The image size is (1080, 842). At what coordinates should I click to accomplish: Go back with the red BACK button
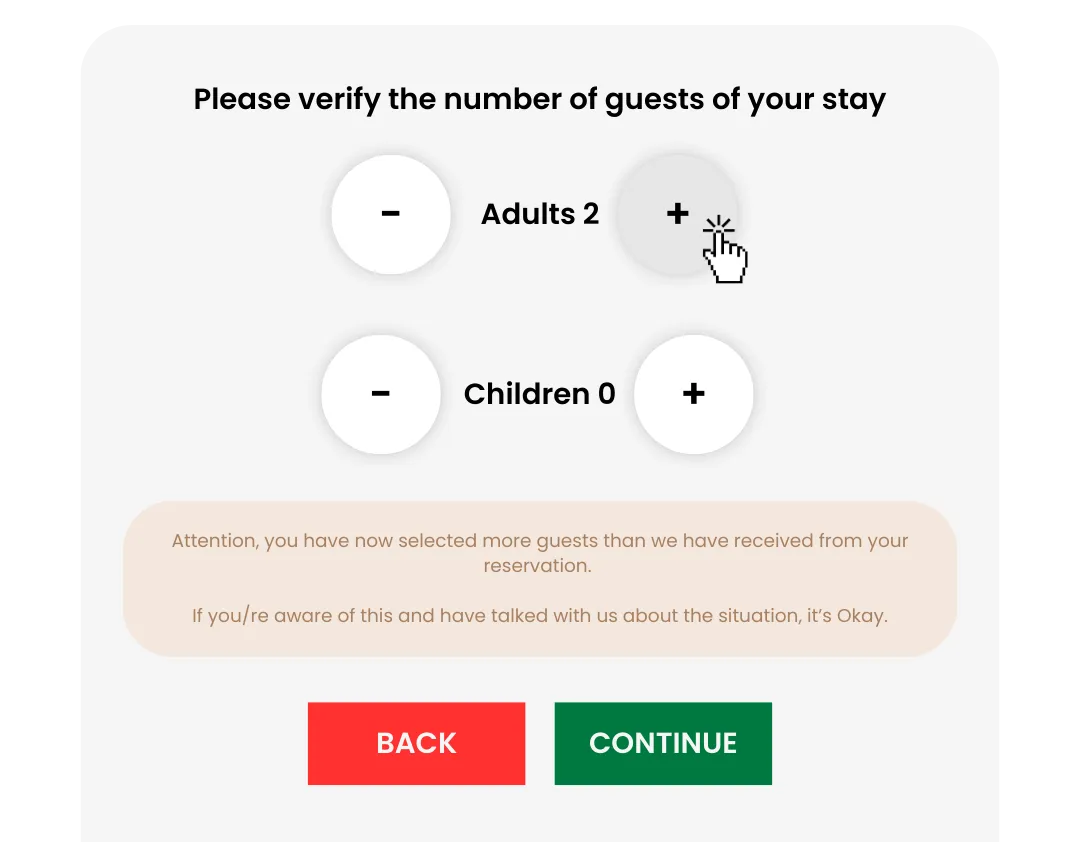(x=417, y=743)
